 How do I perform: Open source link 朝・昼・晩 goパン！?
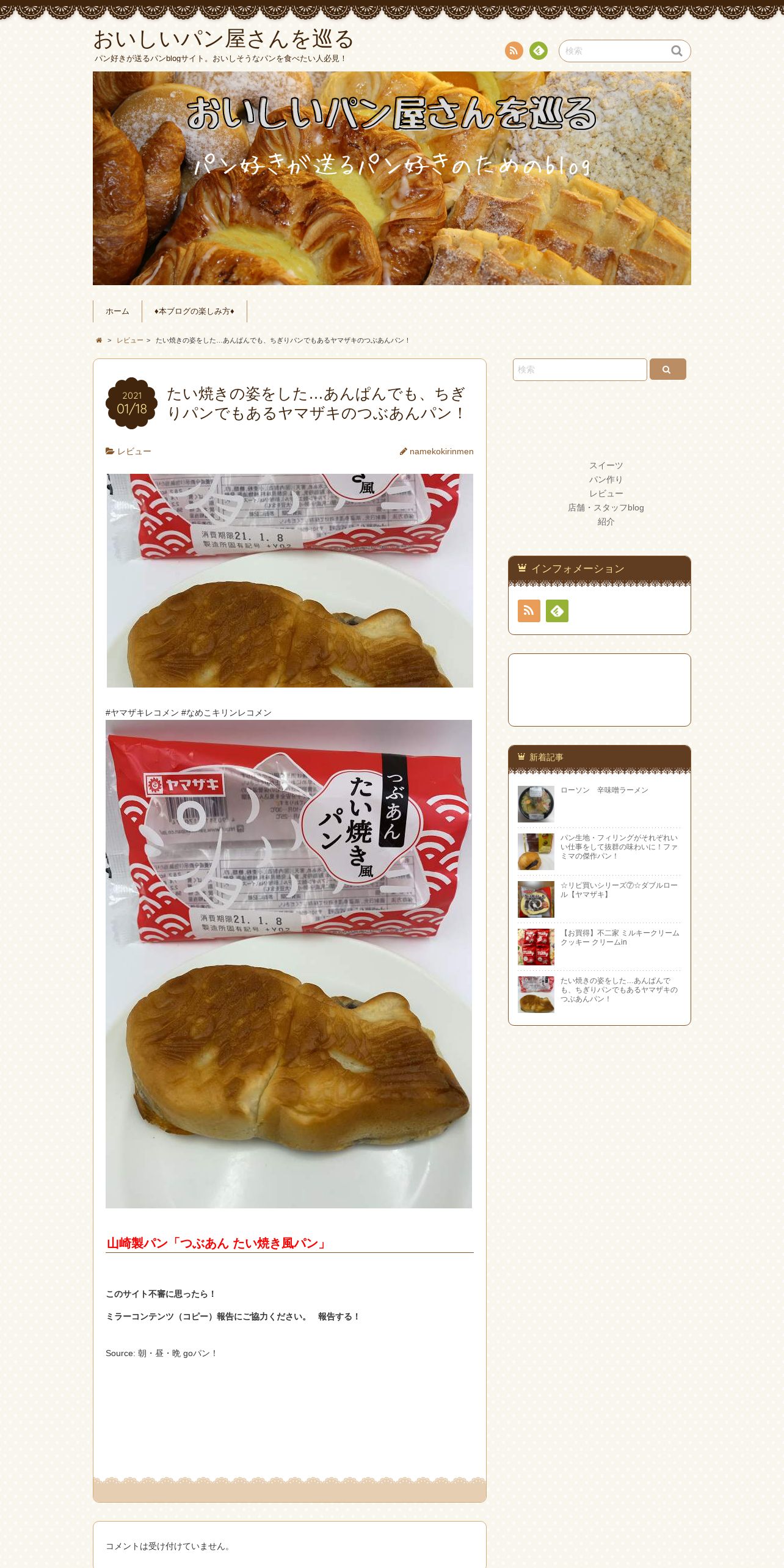pos(178,1353)
